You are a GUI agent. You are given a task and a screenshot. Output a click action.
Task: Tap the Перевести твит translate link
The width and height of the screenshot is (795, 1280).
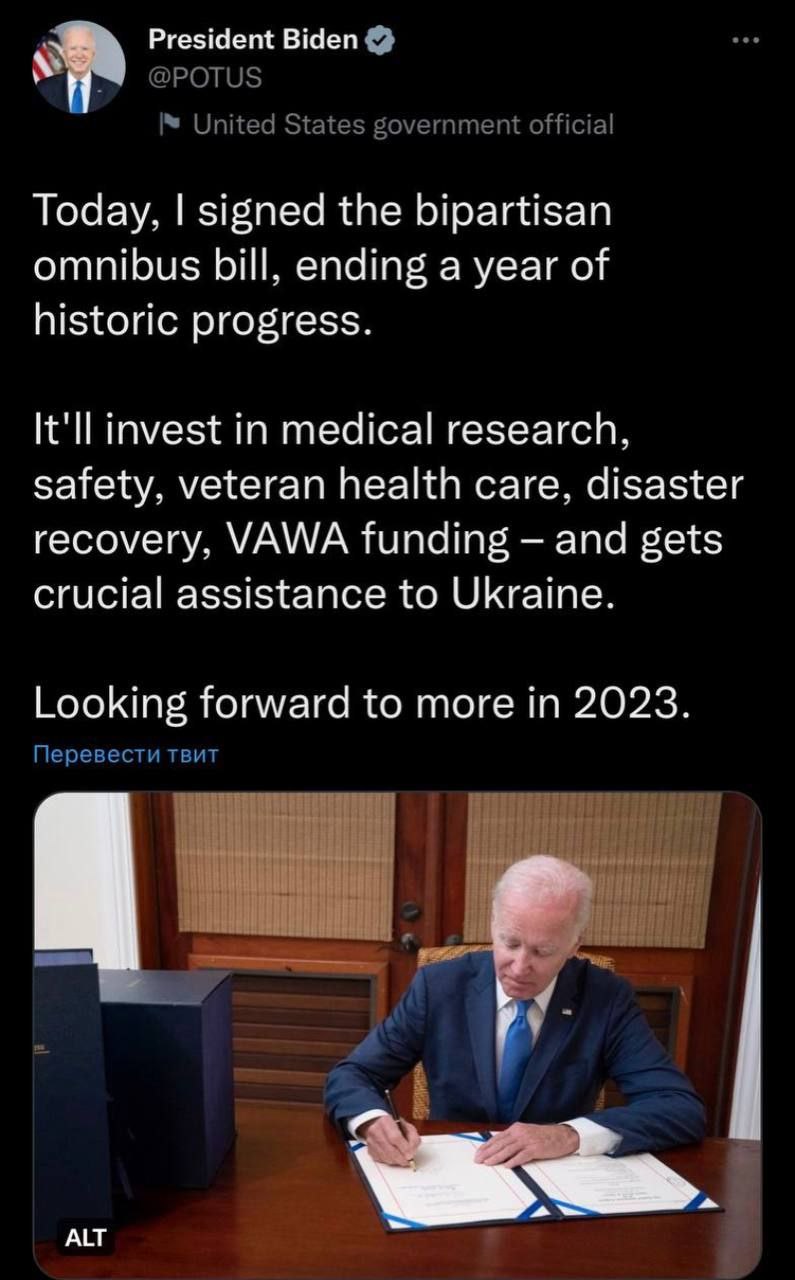126,753
